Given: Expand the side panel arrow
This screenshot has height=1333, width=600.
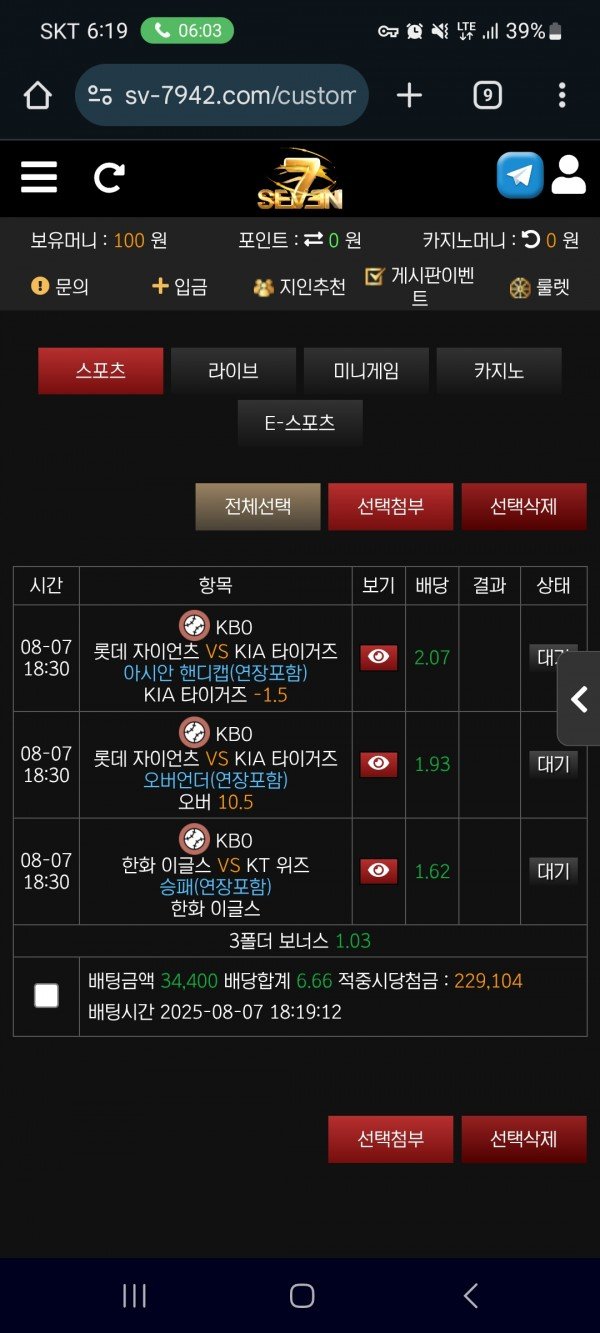Looking at the screenshot, I should 579,700.
